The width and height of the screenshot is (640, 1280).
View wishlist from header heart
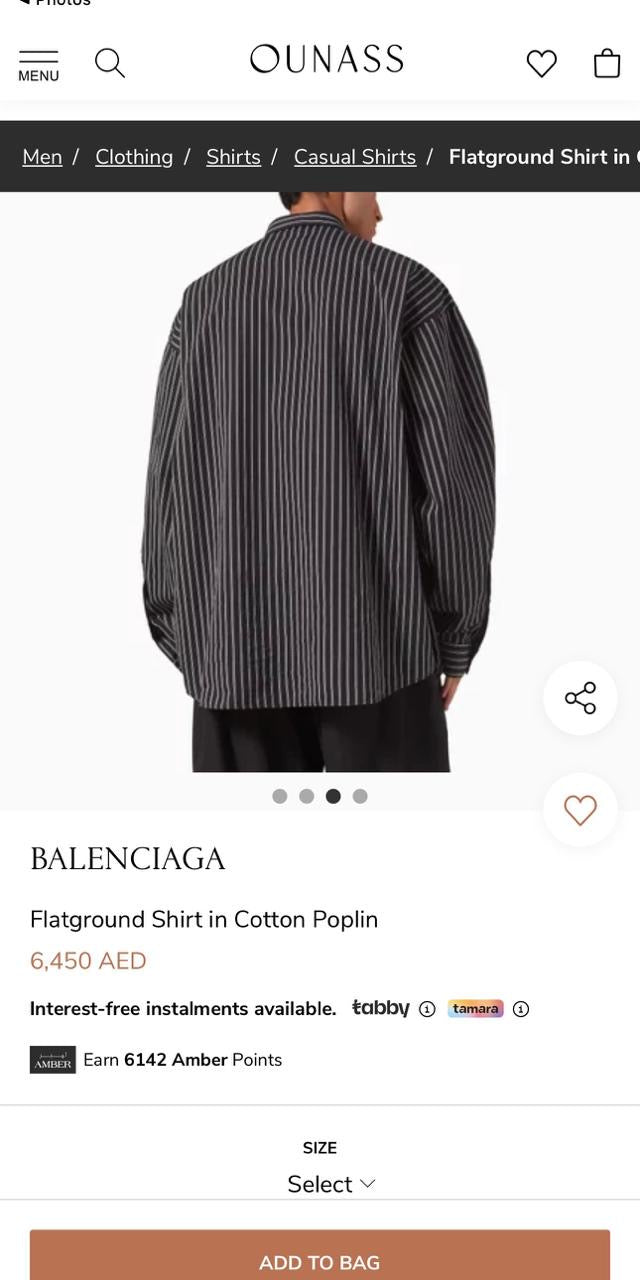(541, 64)
